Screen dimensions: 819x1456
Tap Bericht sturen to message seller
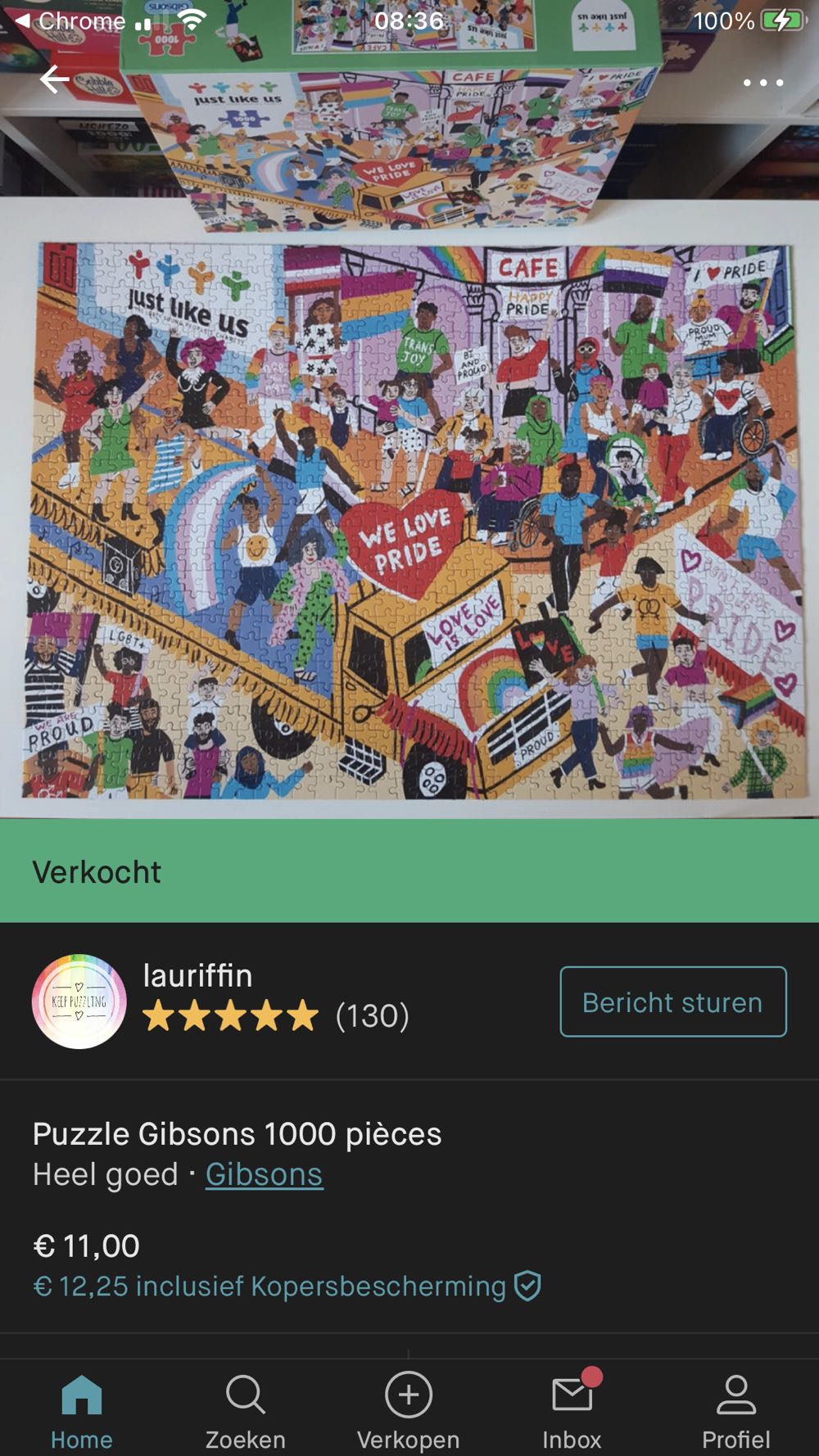(x=672, y=1002)
